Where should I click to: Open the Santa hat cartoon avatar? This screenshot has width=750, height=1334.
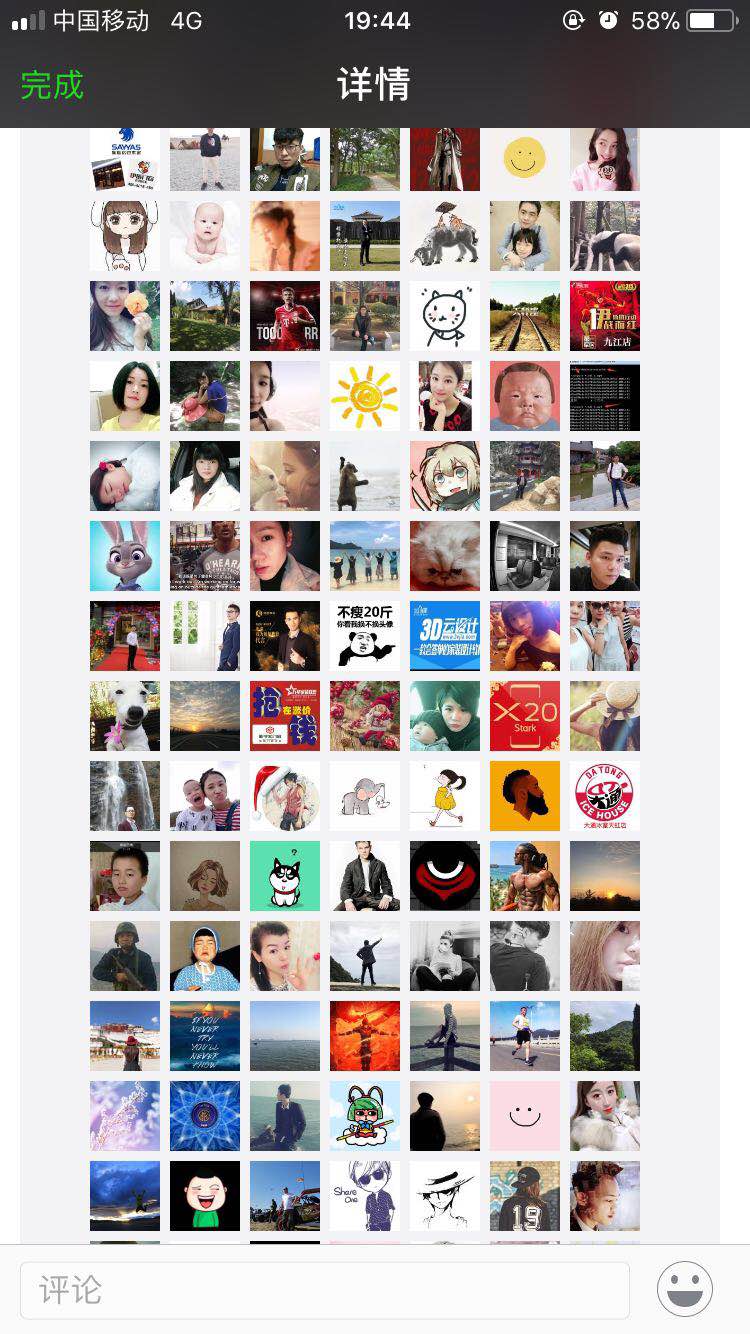pyautogui.click(x=285, y=796)
